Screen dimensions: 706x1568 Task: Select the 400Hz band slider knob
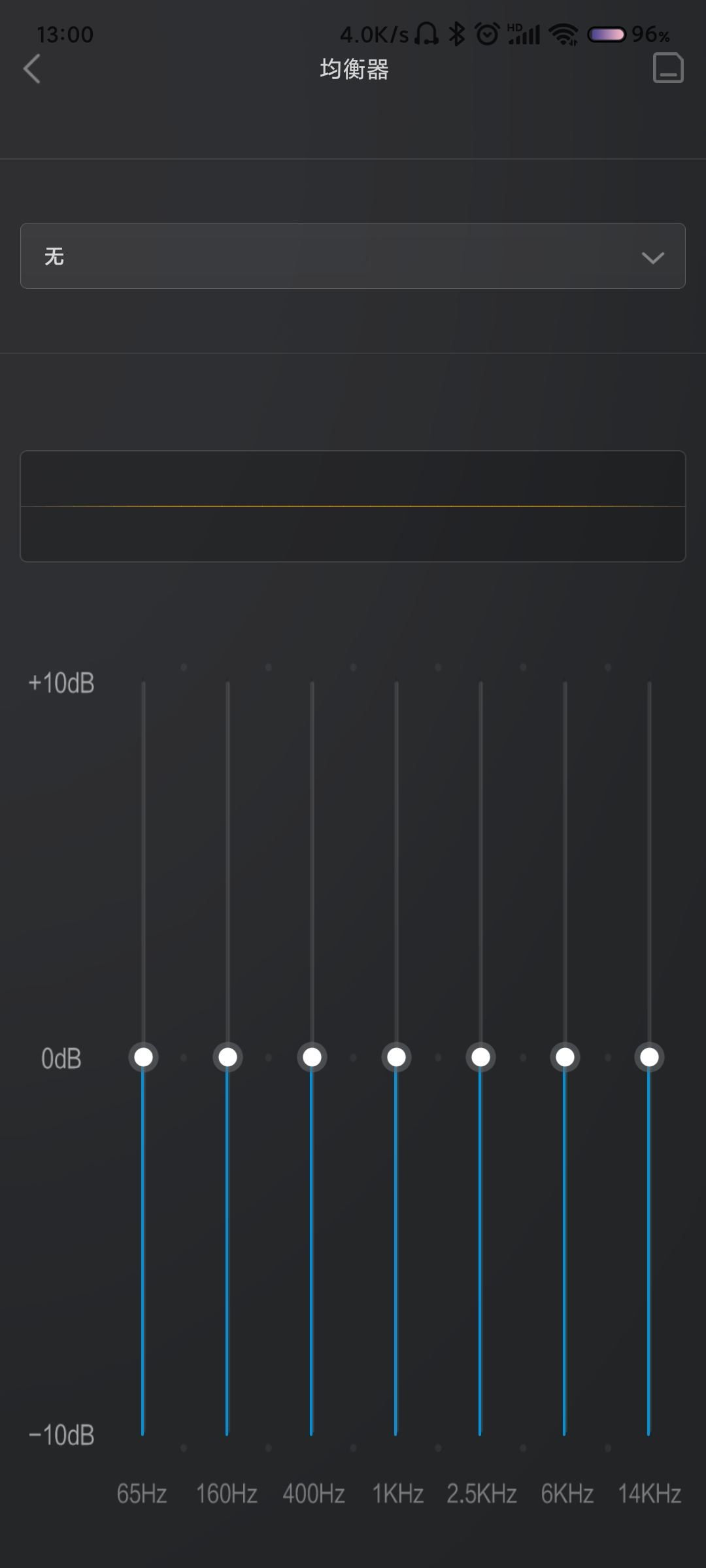coord(312,1057)
